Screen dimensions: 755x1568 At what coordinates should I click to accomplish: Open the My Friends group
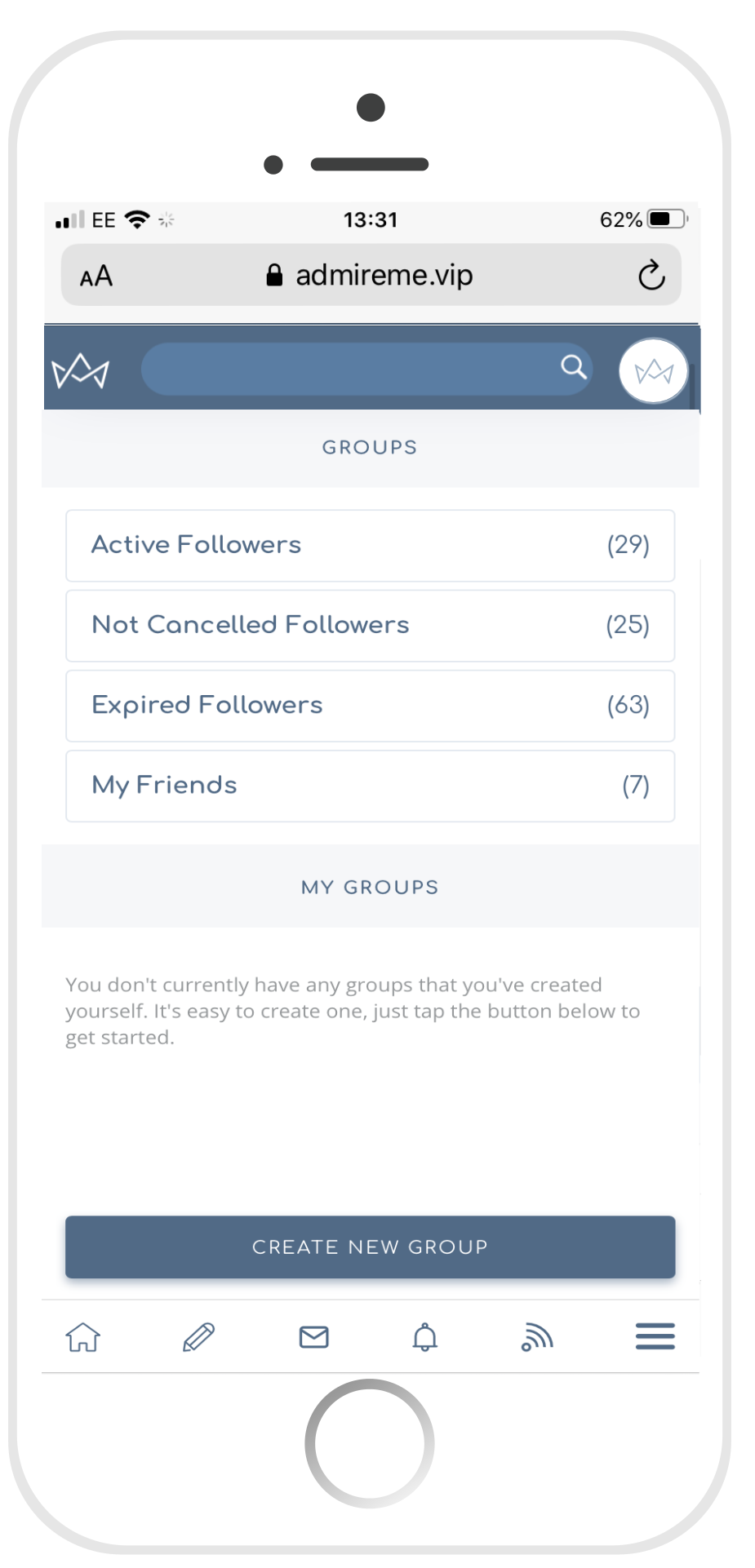click(370, 785)
